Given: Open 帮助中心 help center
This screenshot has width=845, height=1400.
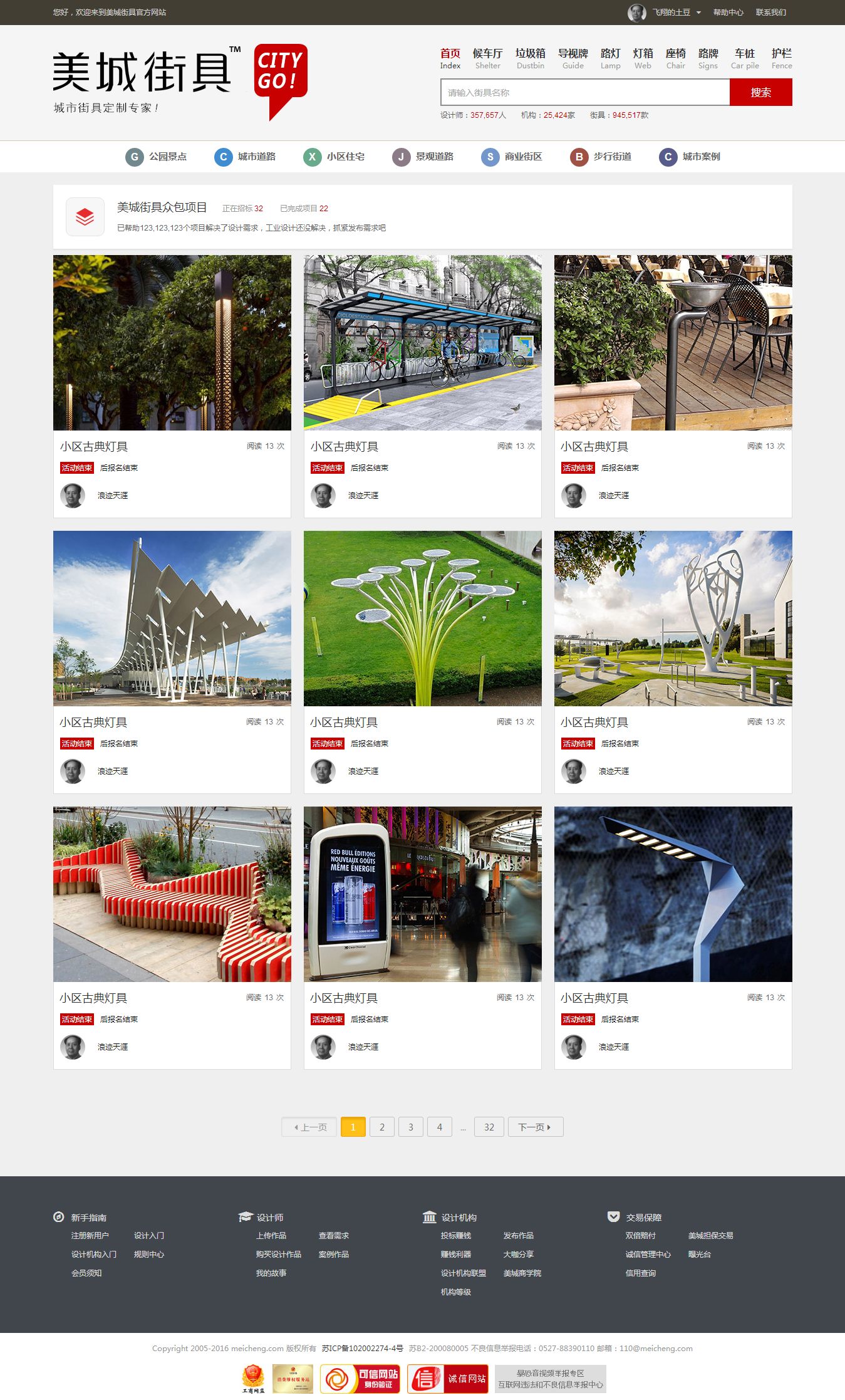Looking at the screenshot, I should pyautogui.click(x=728, y=13).
